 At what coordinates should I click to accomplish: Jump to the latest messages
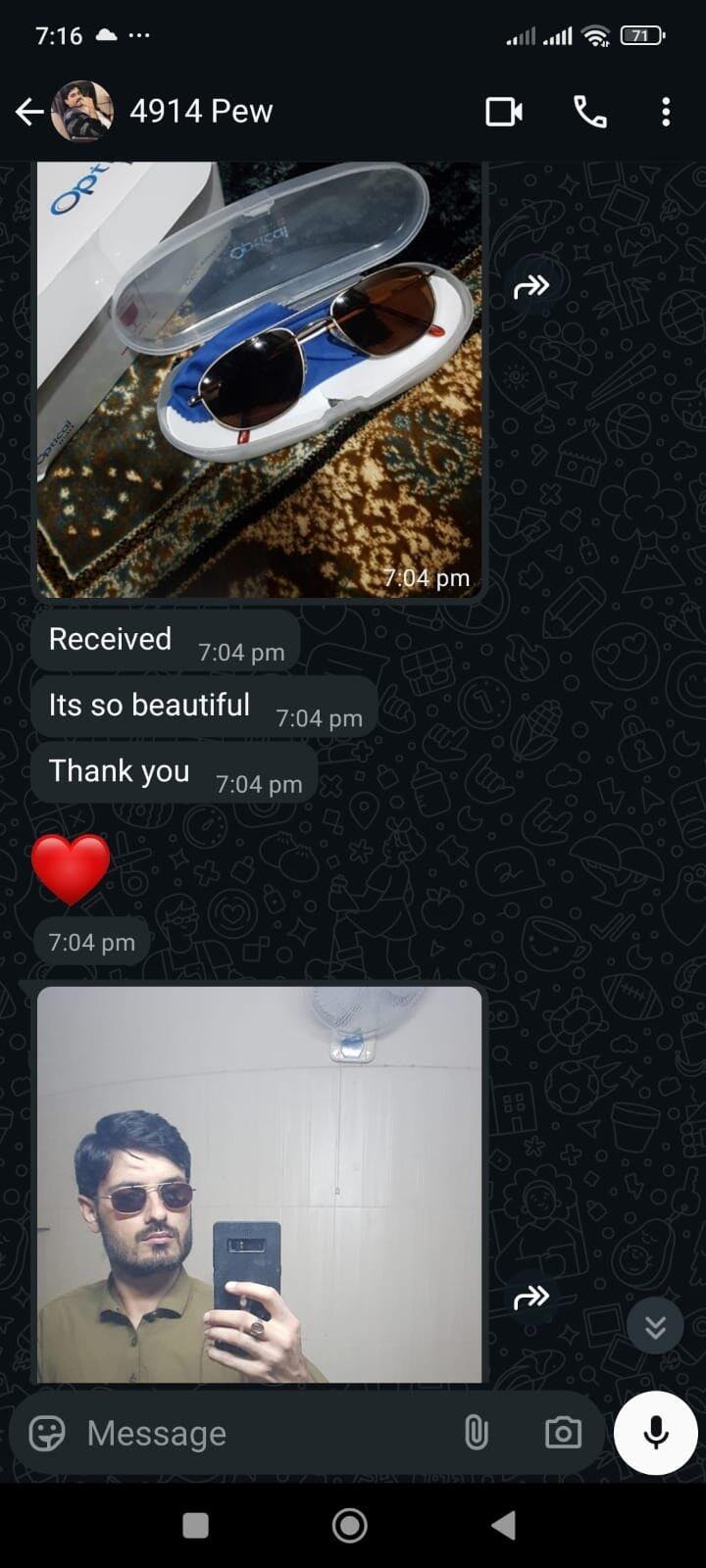point(655,1326)
